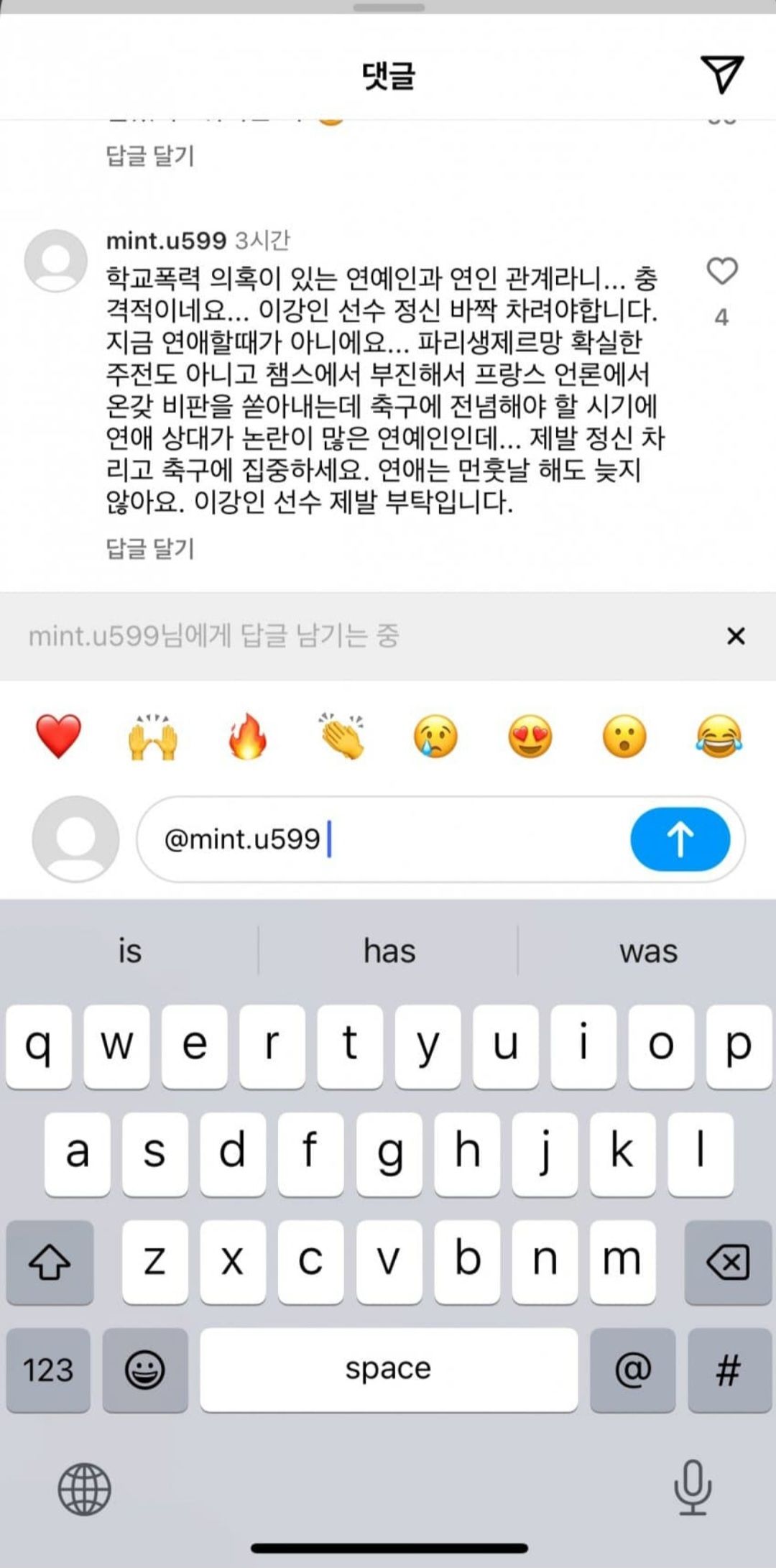Add the crying face emoji
The image size is (776, 1568).
coord(436,737)
